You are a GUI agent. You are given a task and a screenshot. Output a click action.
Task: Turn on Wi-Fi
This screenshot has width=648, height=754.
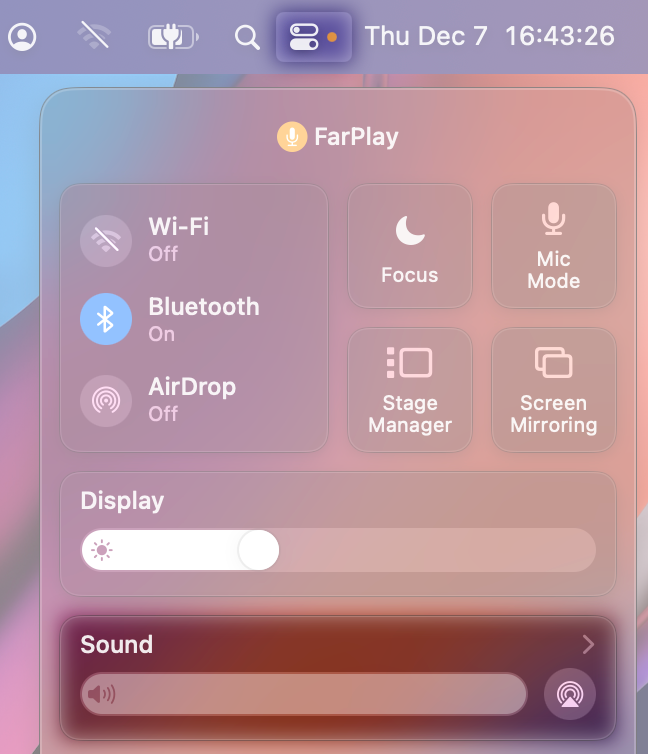(x=106, y=240)
